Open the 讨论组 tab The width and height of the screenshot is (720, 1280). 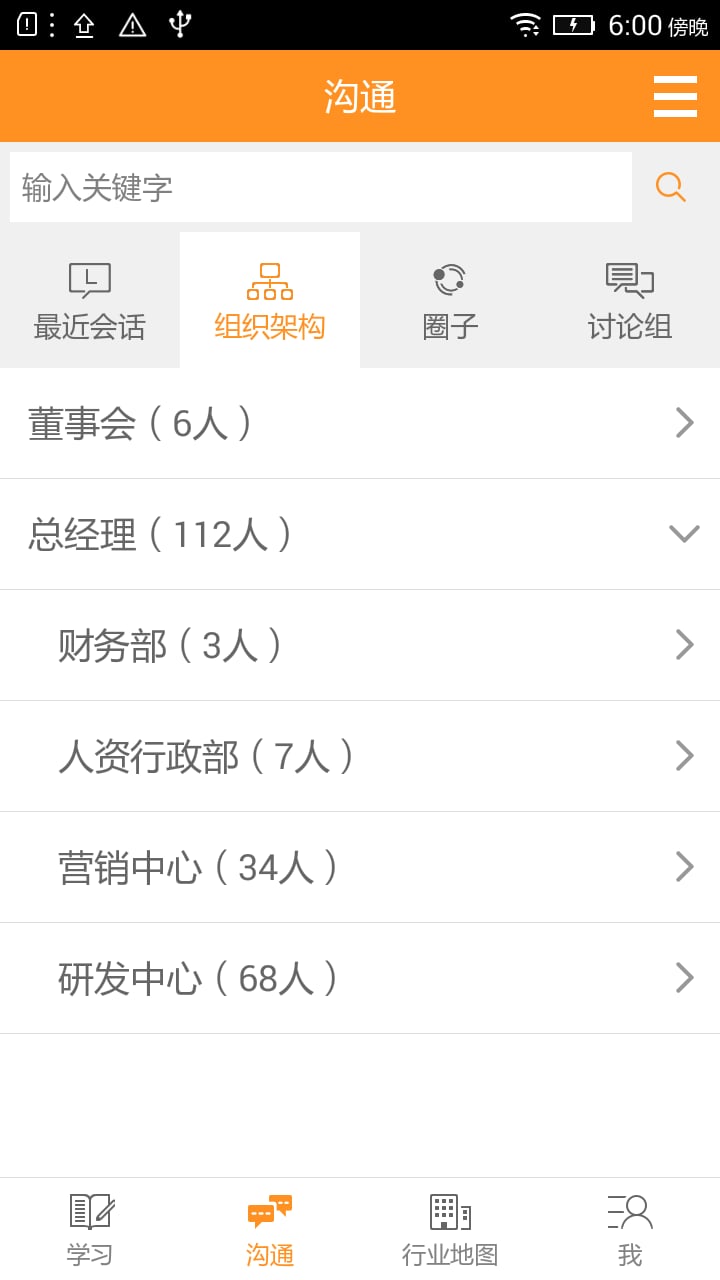(630, 300)
